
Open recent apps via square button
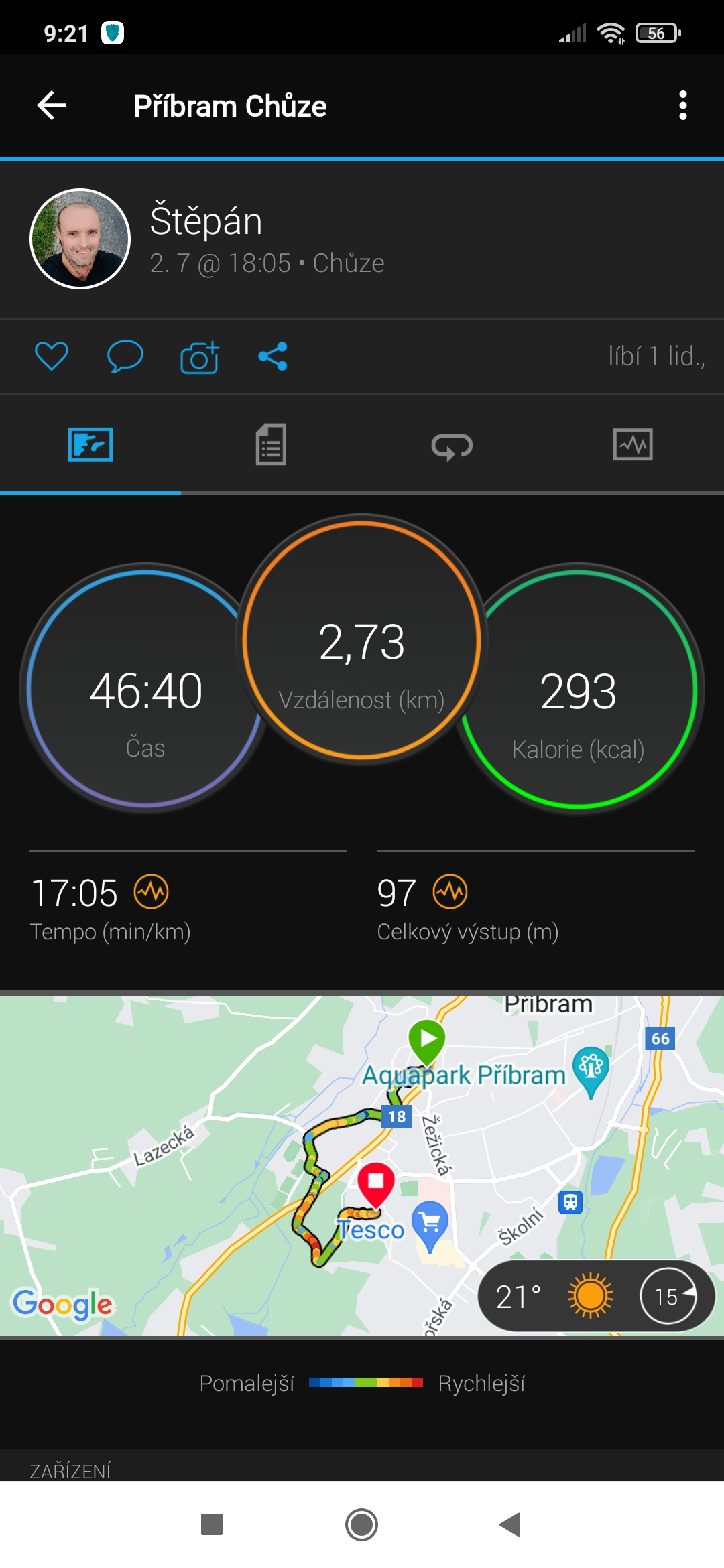click(x=212, y=1524)
